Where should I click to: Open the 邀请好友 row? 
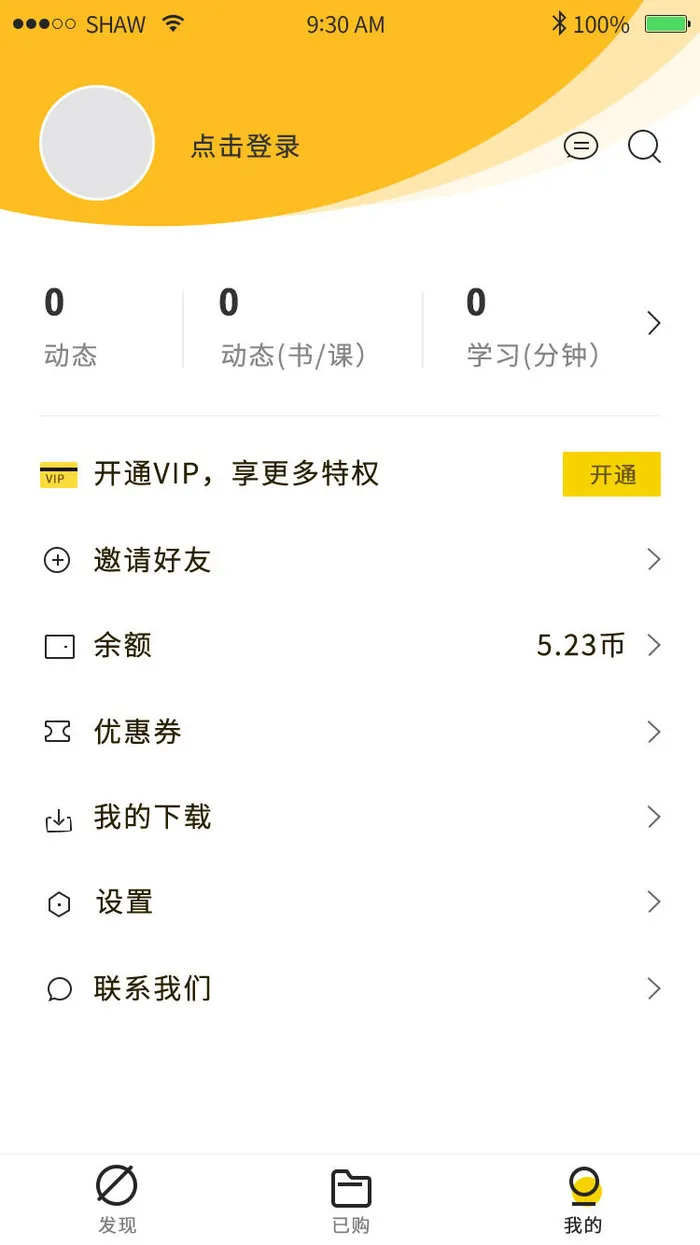(x=350, y=560)
